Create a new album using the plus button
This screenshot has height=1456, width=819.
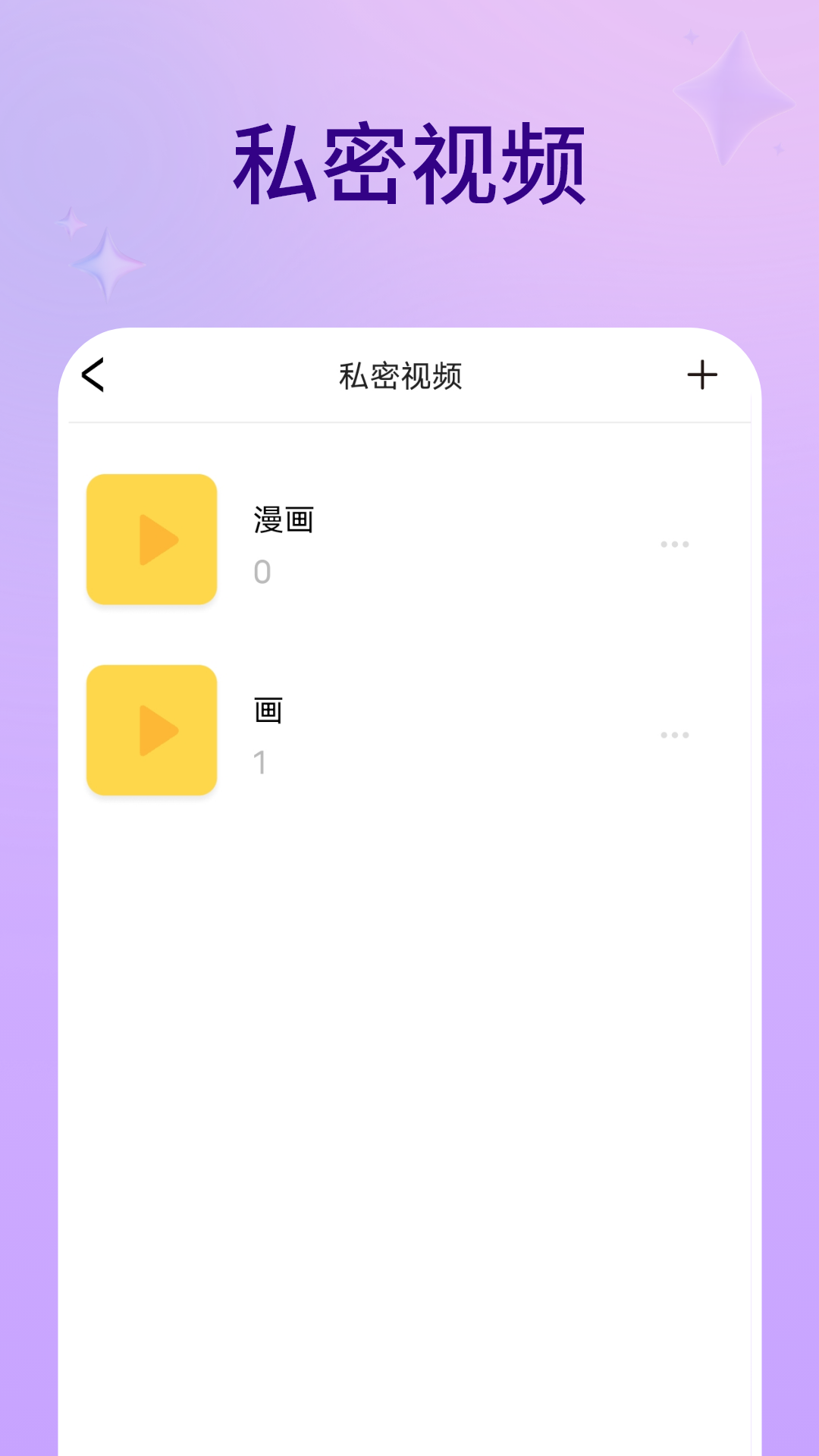point(703,374)
